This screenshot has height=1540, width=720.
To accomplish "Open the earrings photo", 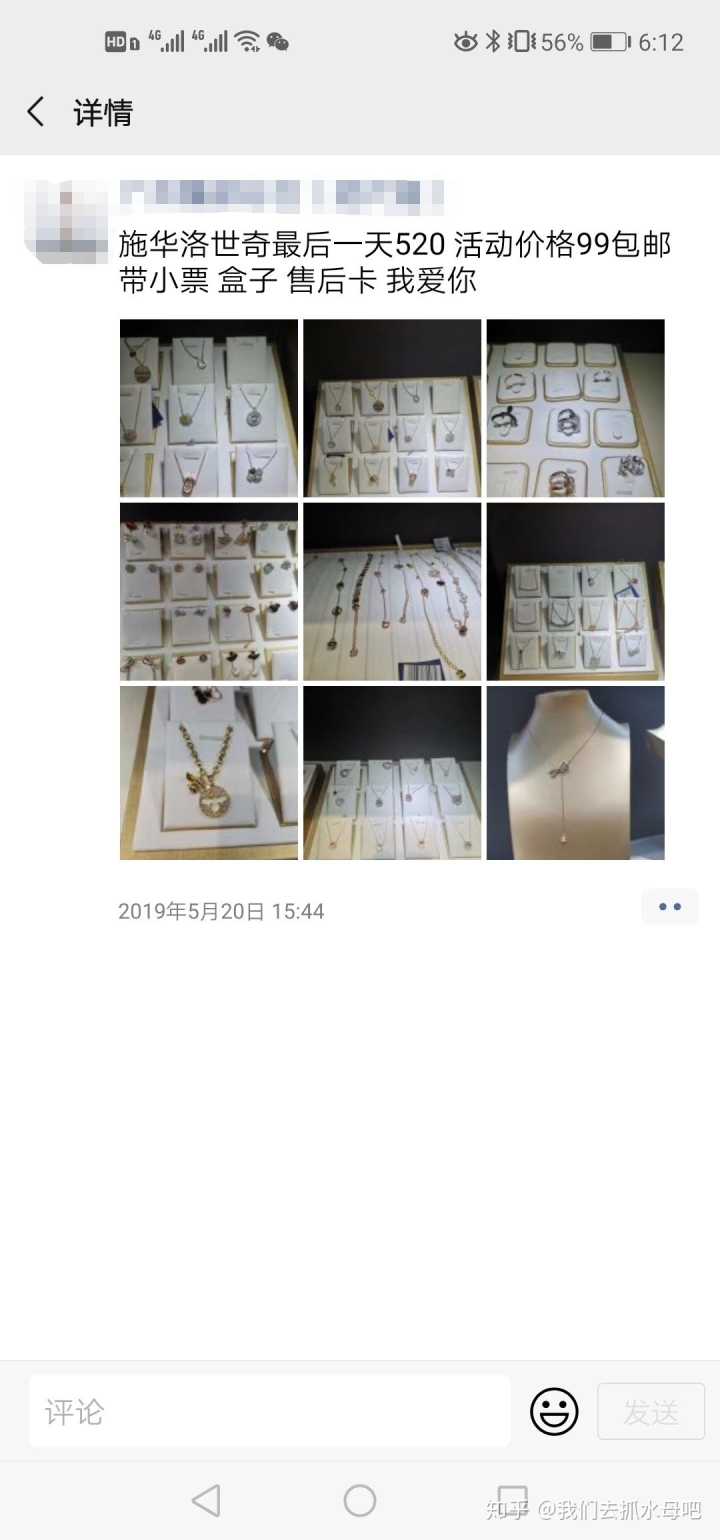I will click(209, 591).
